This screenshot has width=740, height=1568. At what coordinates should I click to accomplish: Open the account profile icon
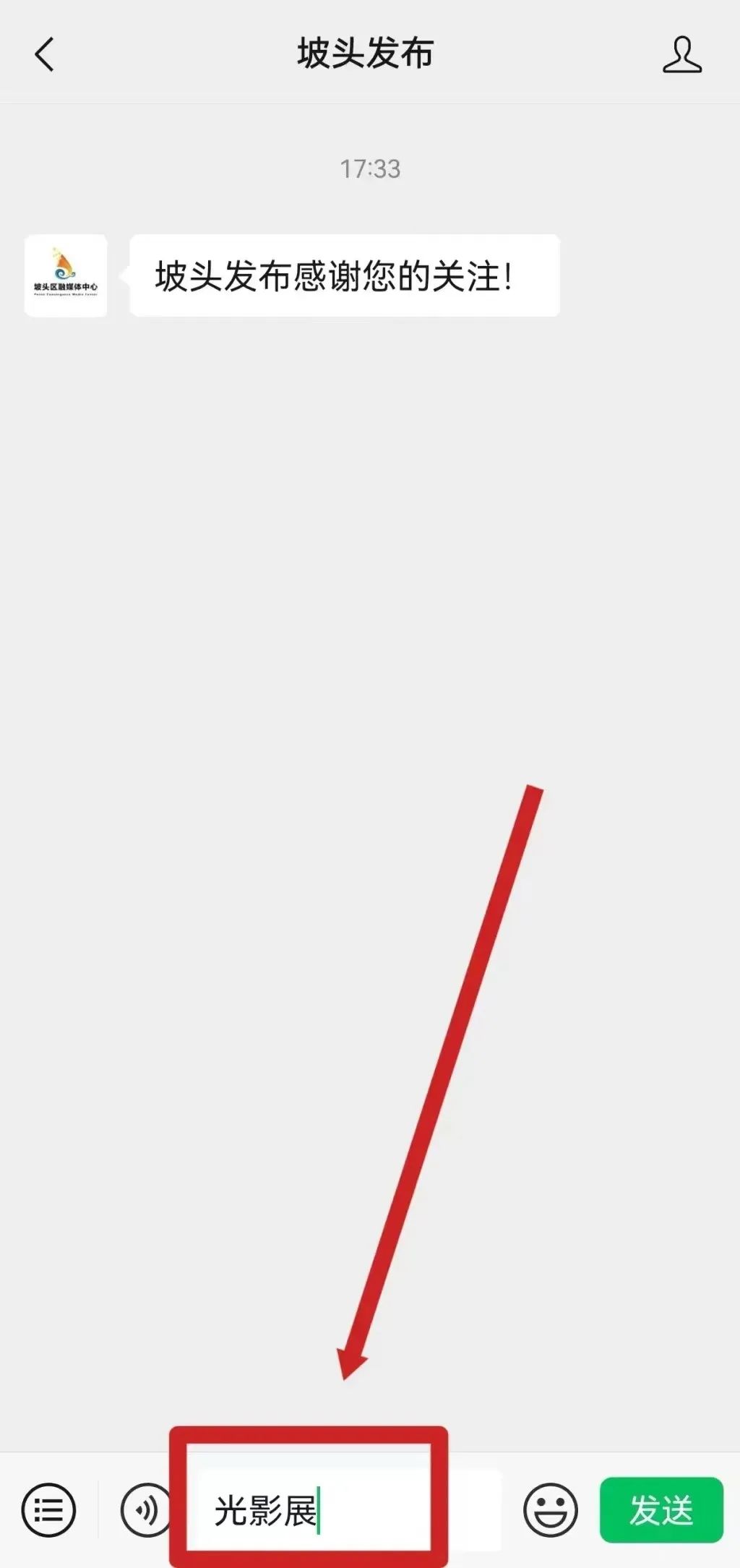tap(681, 56)
